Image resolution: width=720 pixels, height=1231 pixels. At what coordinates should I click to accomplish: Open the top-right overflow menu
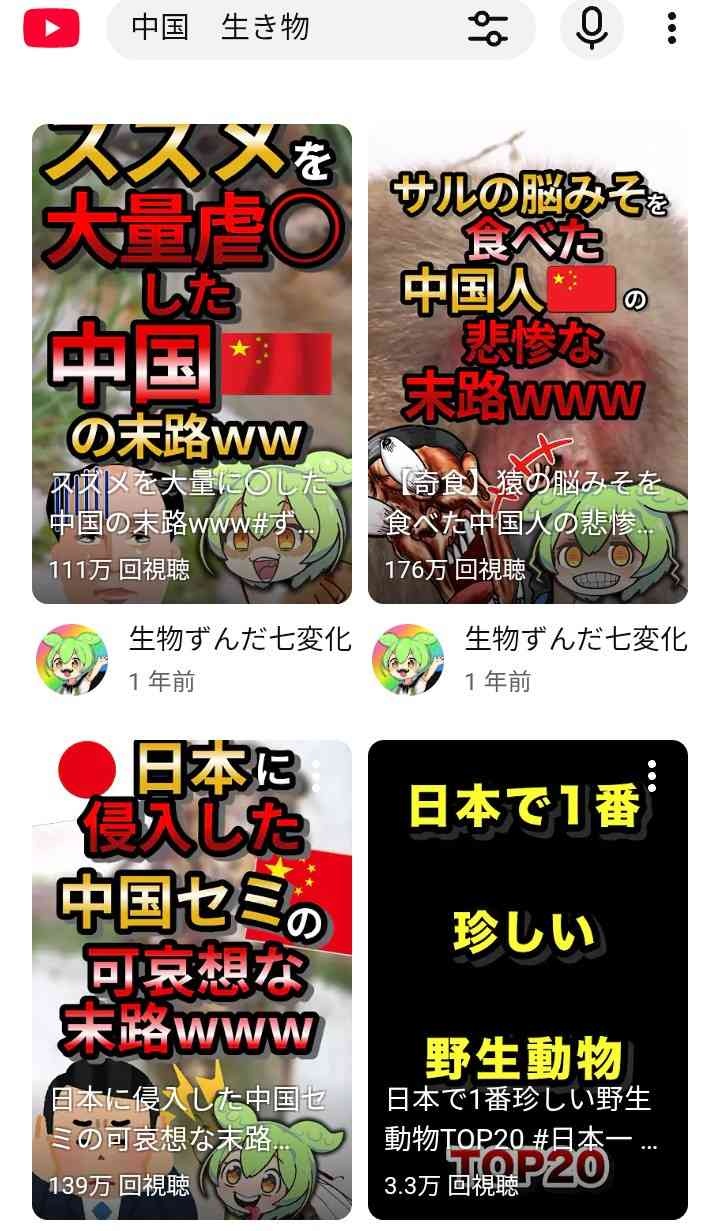pyautogui.click(x=672, y=28)
